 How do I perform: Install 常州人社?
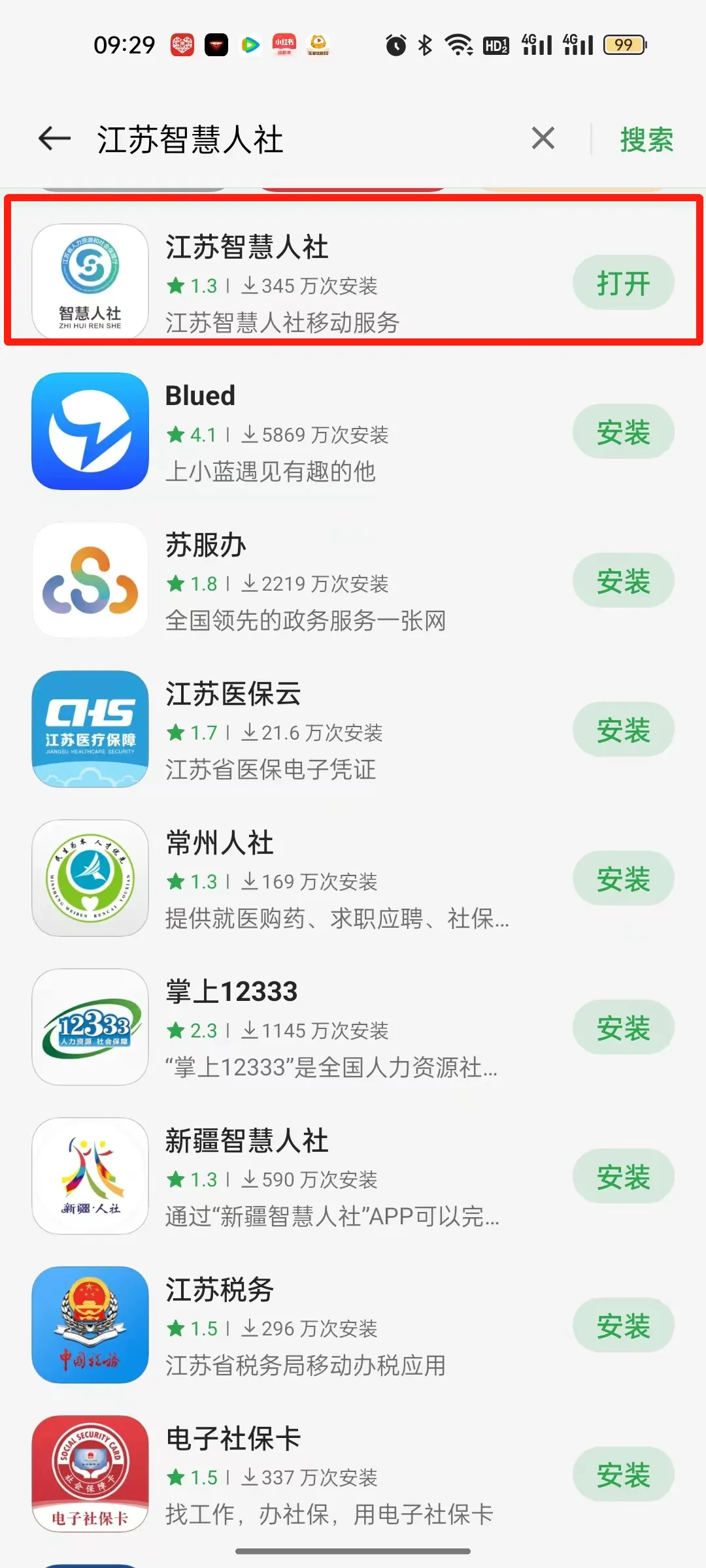(x=623, y=879)
